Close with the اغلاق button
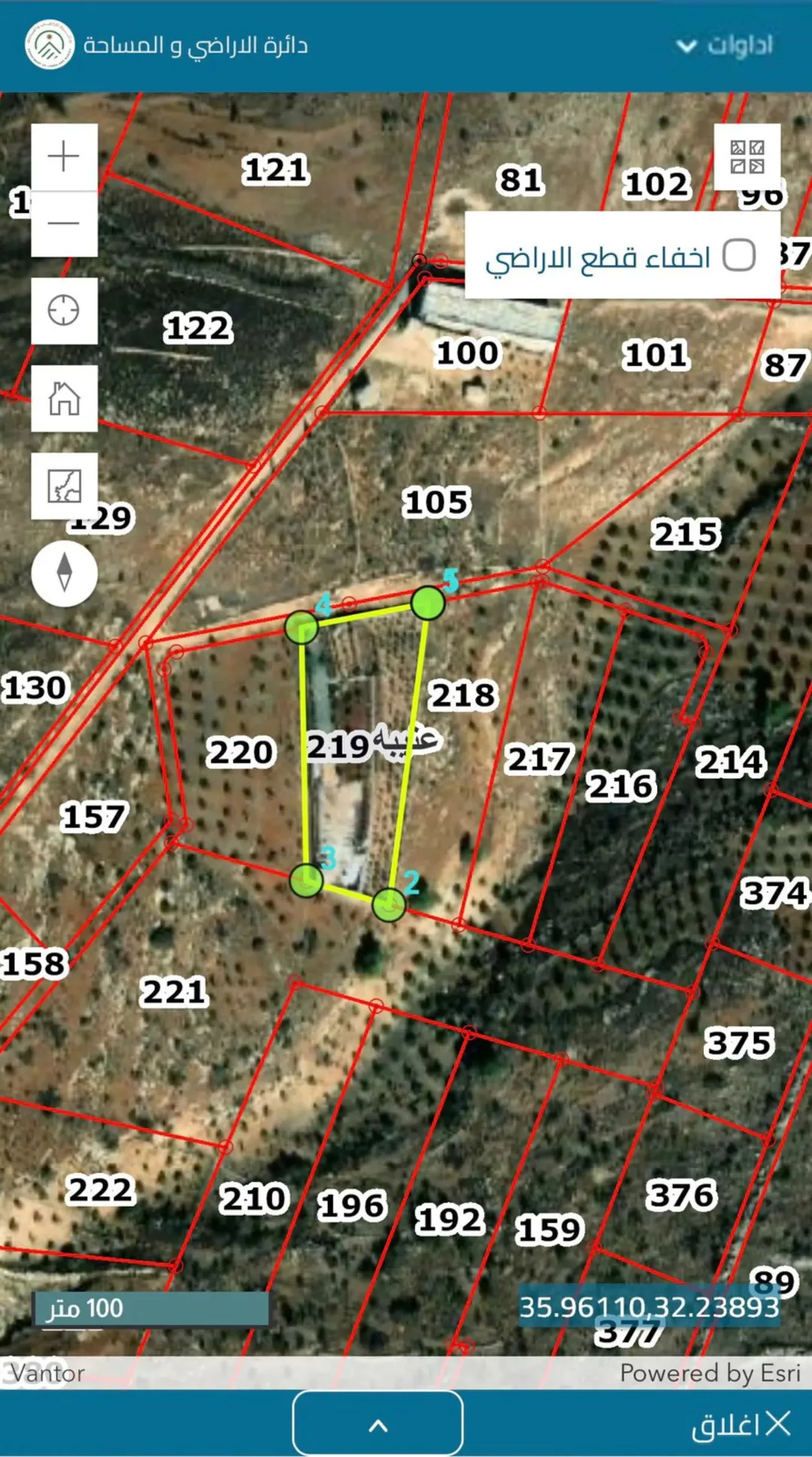812x1457 pixels. point(741,1424)
